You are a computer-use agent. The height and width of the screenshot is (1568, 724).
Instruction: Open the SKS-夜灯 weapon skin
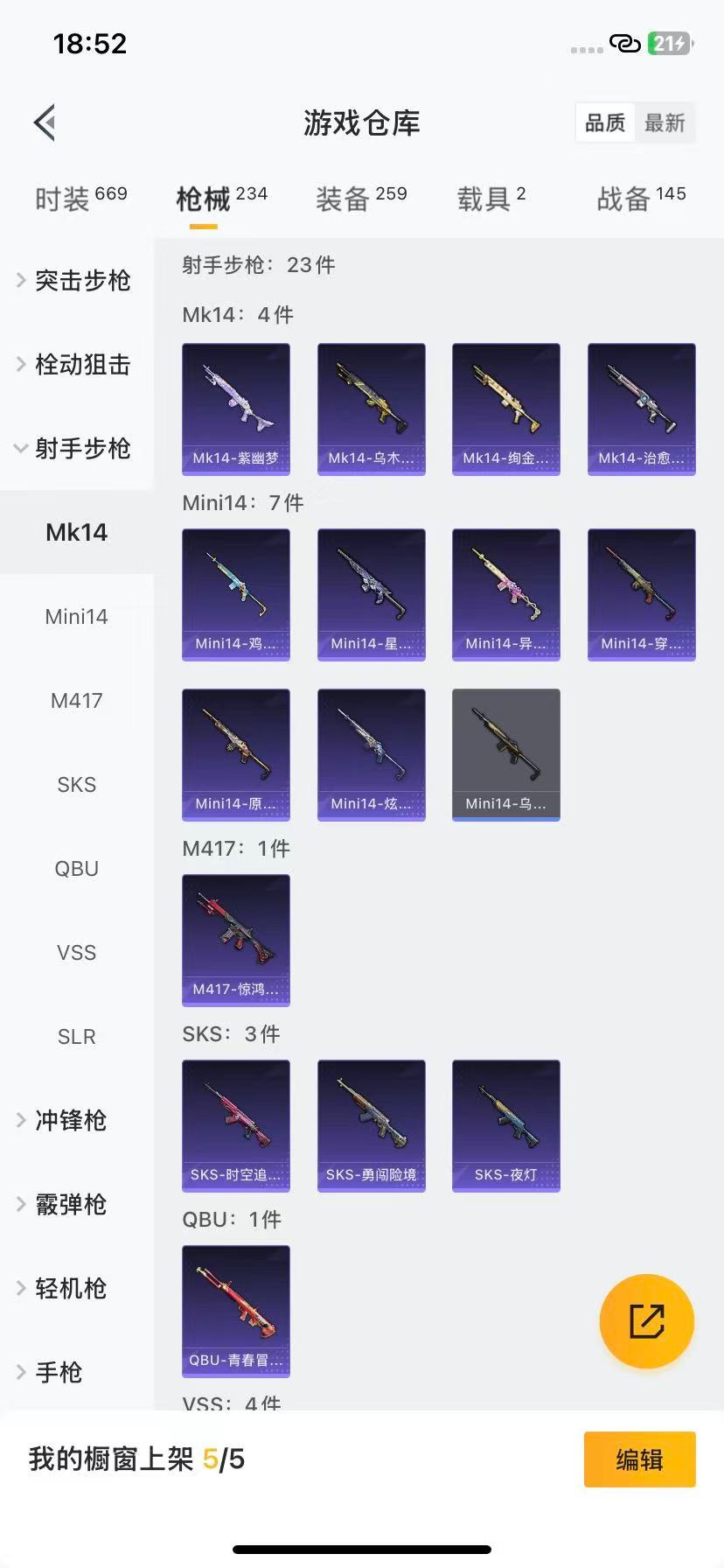(x=505, y=1126)
